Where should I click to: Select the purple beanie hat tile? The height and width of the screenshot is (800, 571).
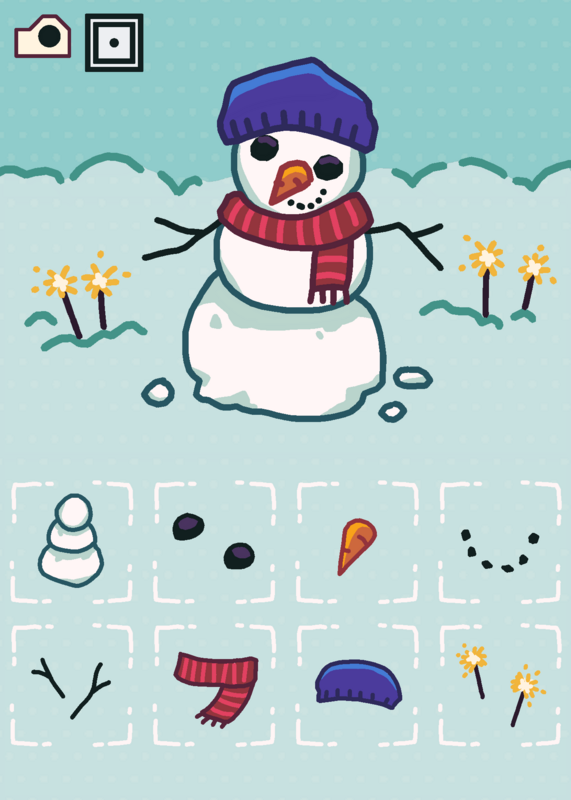pos(357,685)
